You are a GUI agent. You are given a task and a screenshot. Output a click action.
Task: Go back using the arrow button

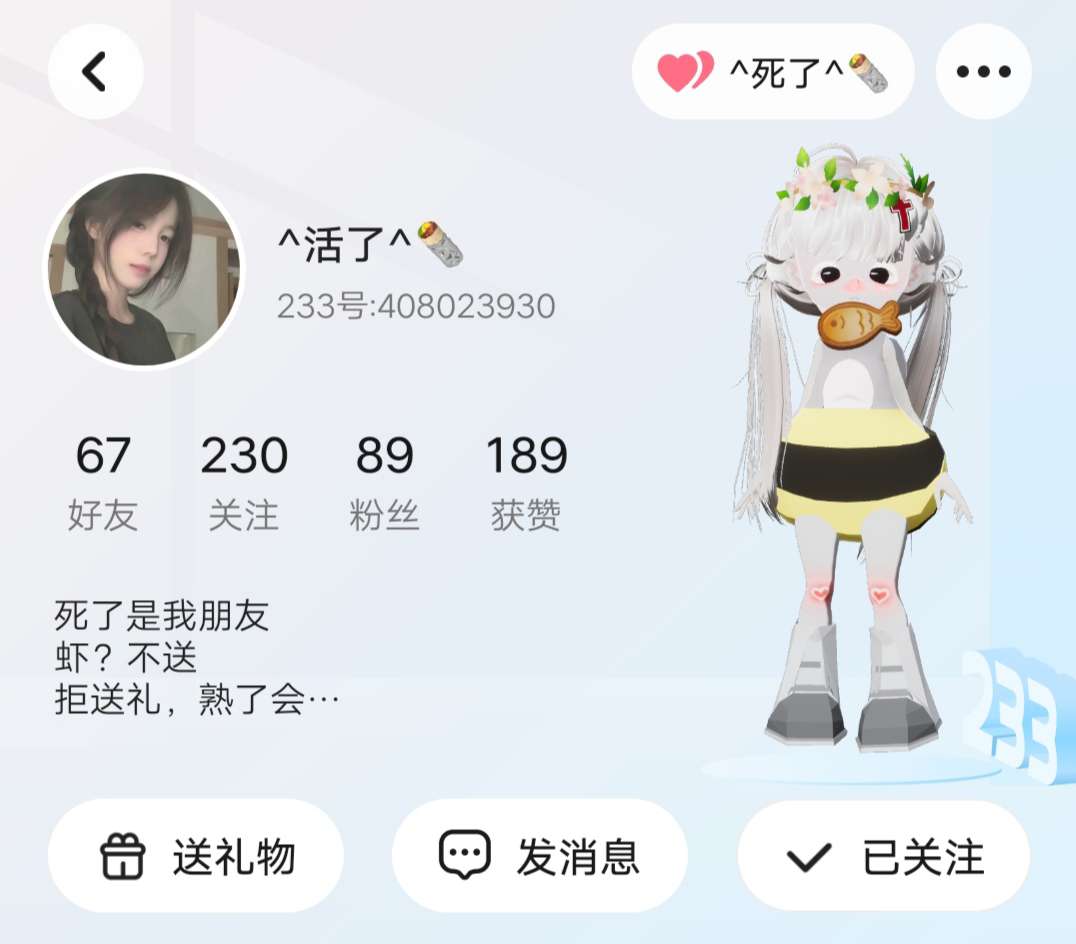(95, 72)
